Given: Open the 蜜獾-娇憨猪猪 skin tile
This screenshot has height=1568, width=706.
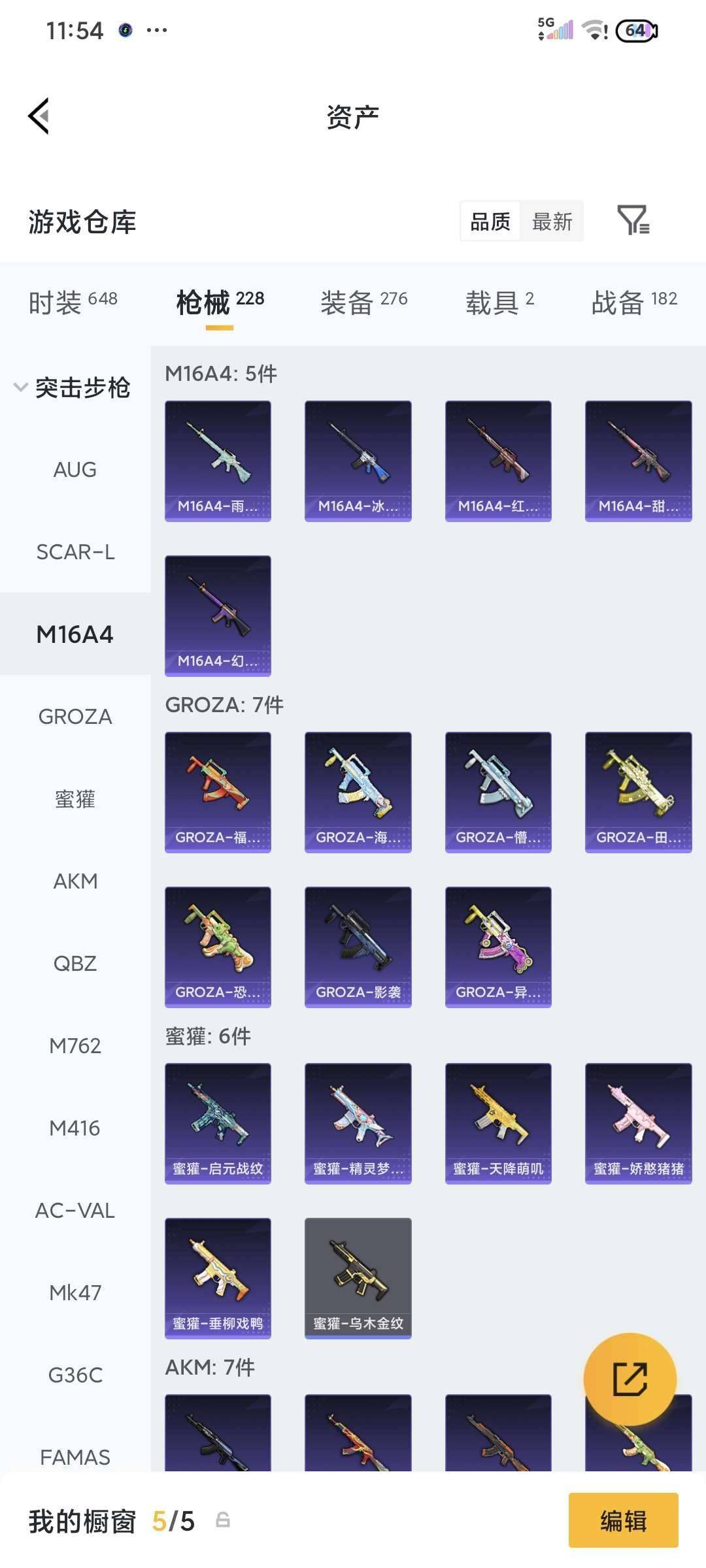Looking at the screenshot, I should (x=638, y=1122).
